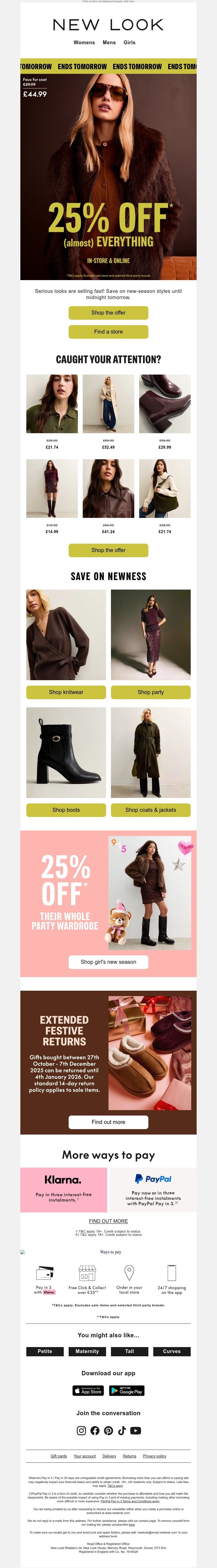
Task: Open the Shop knitwear button
Action: pyautogui.click(x=66, y=692)
